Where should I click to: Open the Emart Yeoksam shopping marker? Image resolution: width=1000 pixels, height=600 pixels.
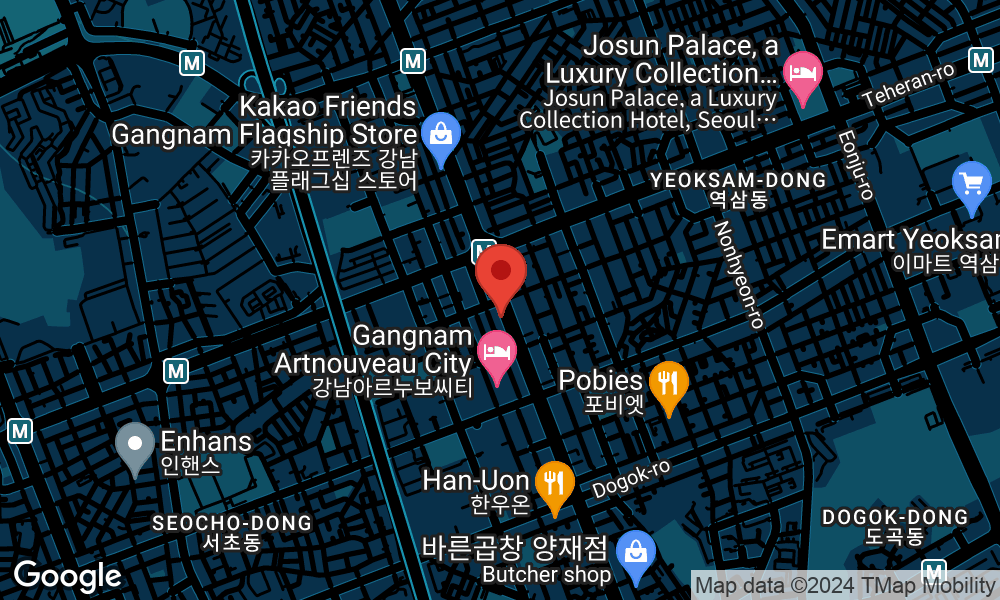pyautogui.click(x=972, y=184)
